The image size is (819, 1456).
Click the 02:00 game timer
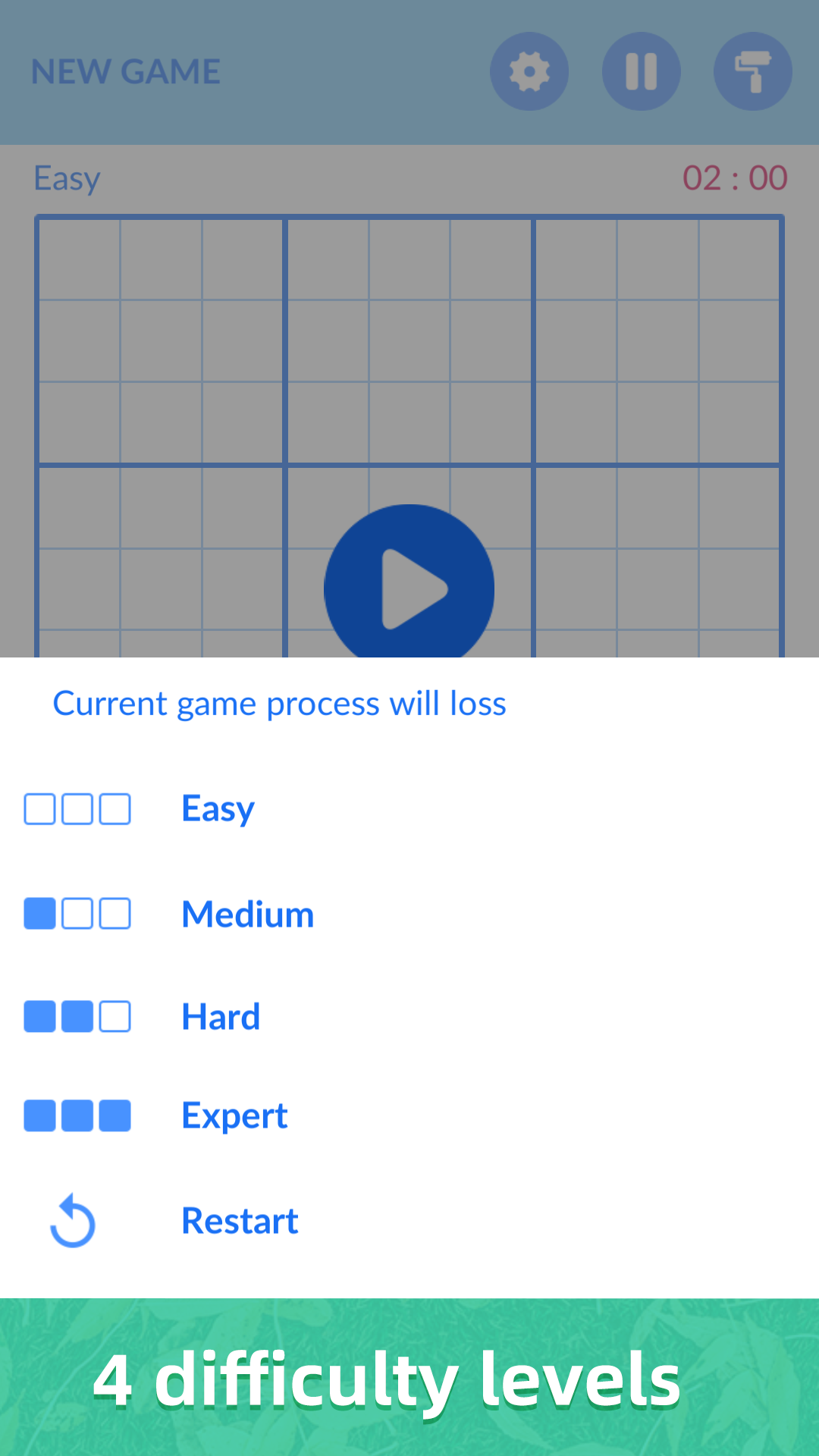click(734, 177)
